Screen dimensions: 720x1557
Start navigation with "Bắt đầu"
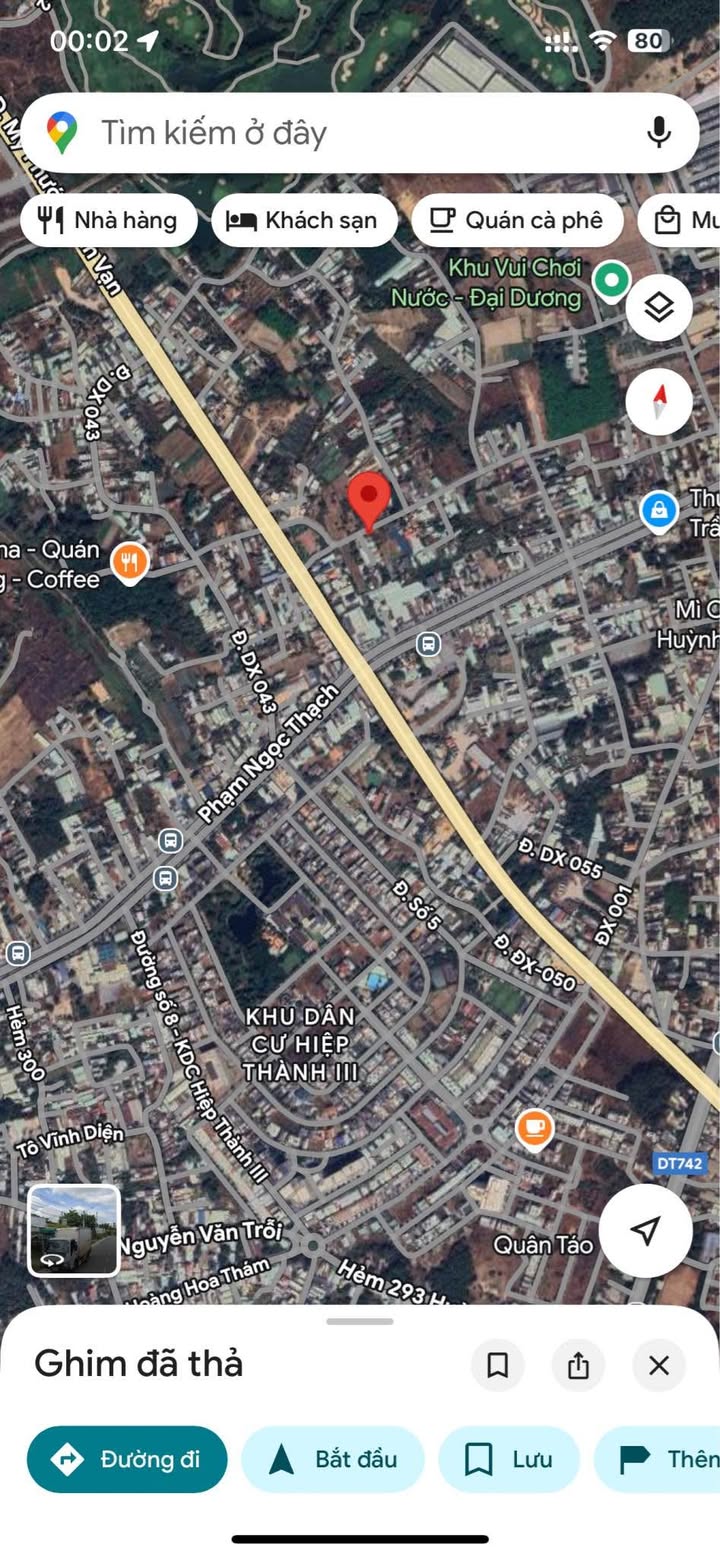click(x=333, y=1459)
